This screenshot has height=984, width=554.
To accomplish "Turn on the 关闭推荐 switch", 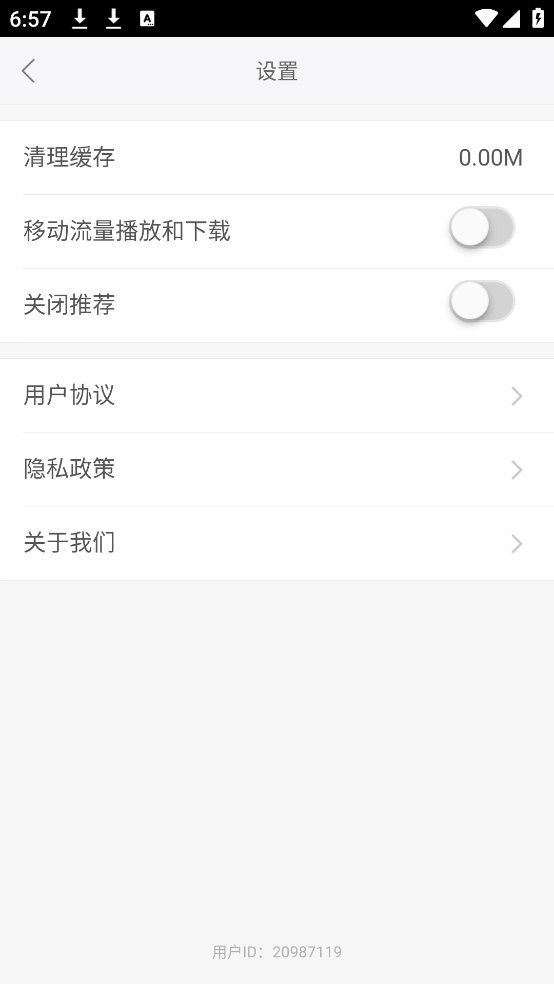I will [482, 301].
